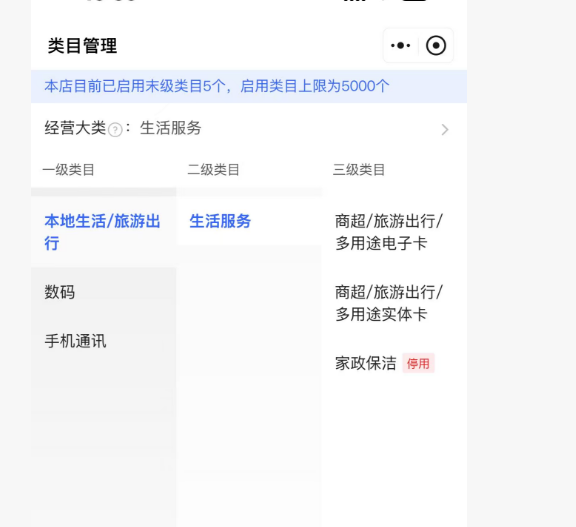Open 商超/旅游出行/多用途电子卡 category
Image resolution: width=576 pixels, height=527 pixels.
pyautogui.click(x=394, y=232)
